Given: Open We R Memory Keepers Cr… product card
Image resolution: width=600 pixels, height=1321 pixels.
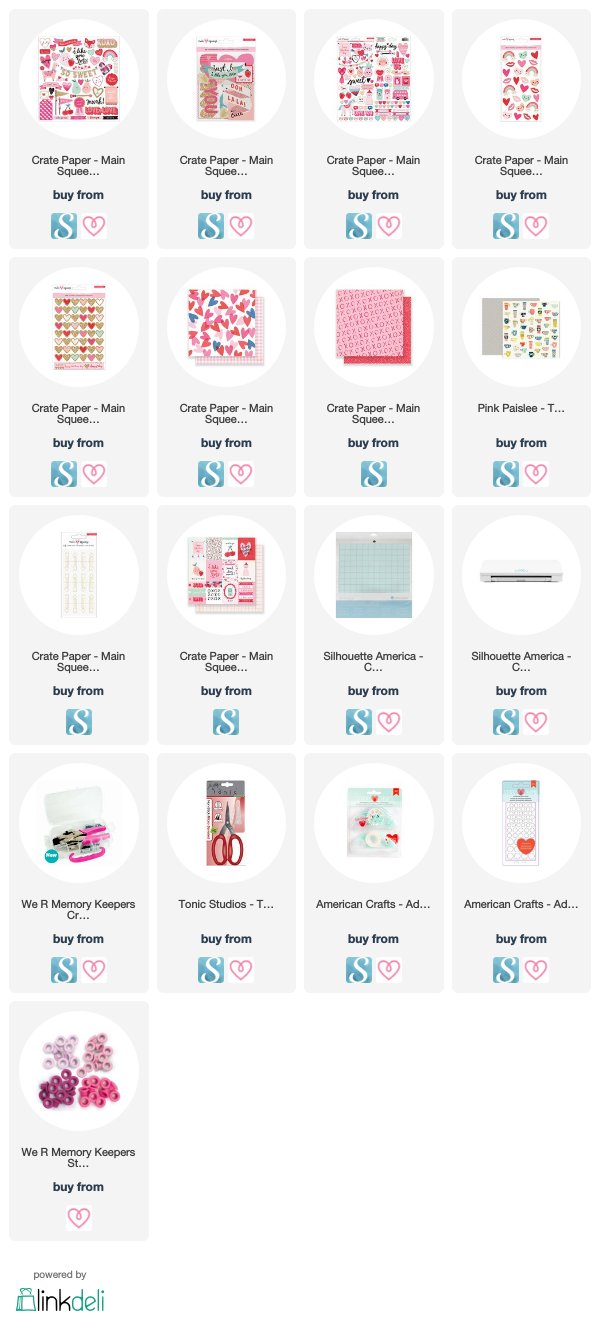Looking at the screenshot, I should click(78, 873).
